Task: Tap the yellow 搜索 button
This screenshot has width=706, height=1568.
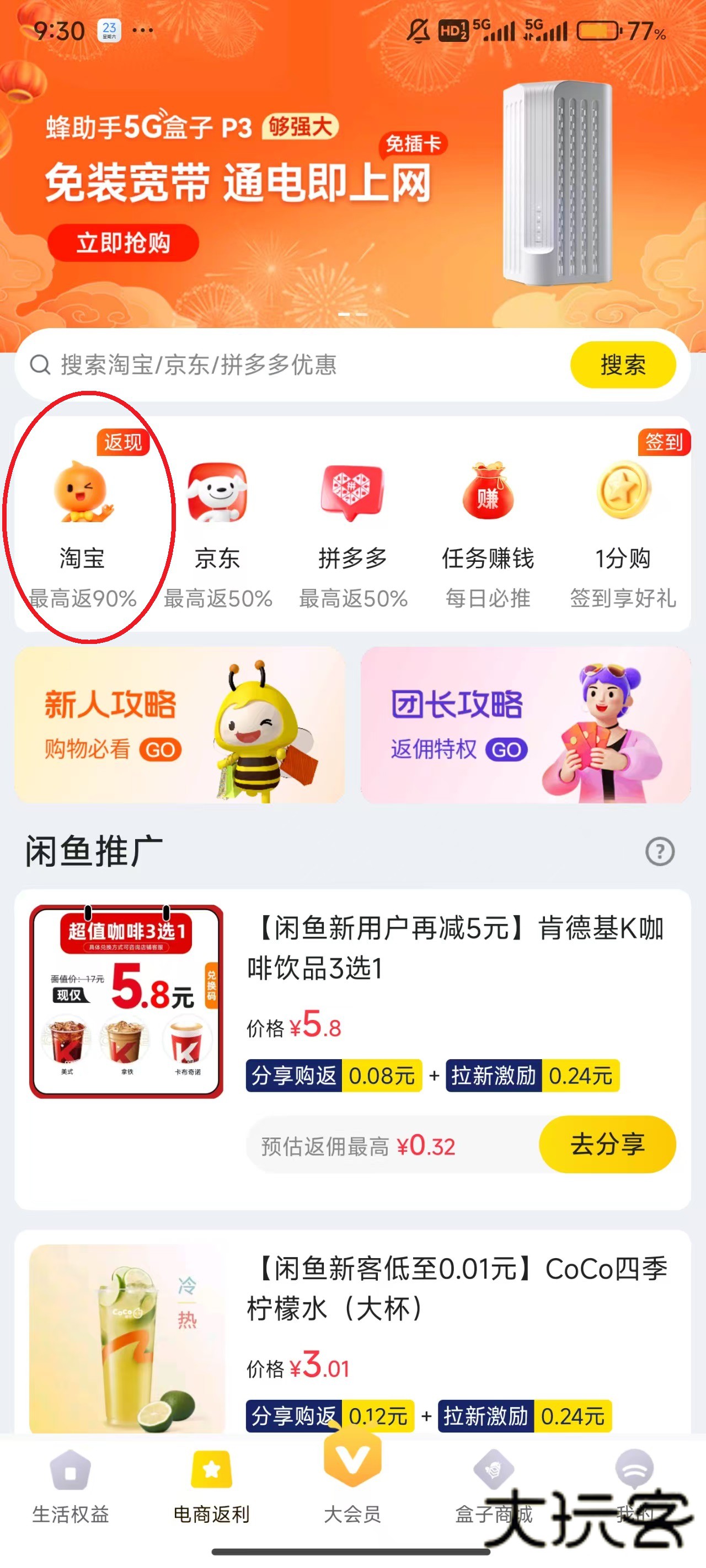Action: click(623, 364)
